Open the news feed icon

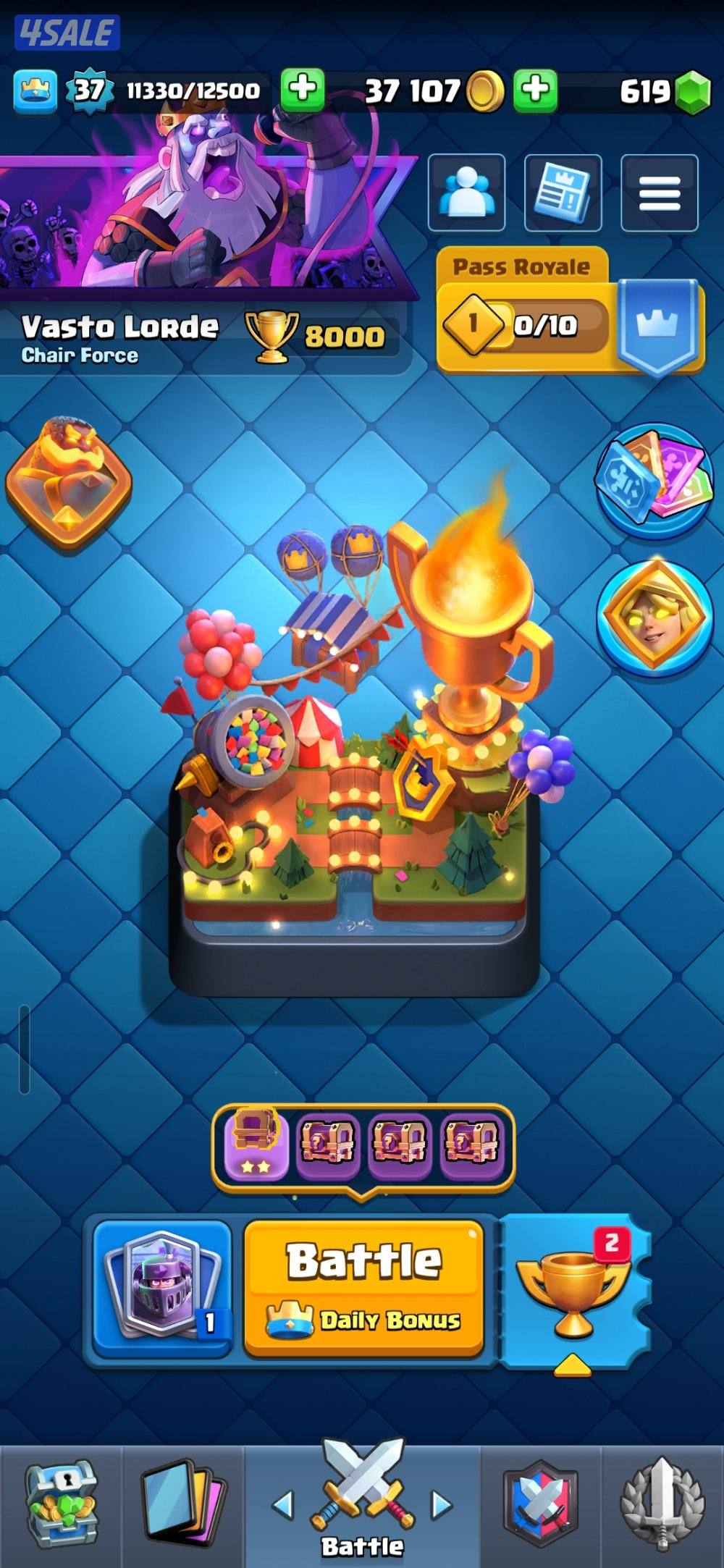click(x=563, y=193)
